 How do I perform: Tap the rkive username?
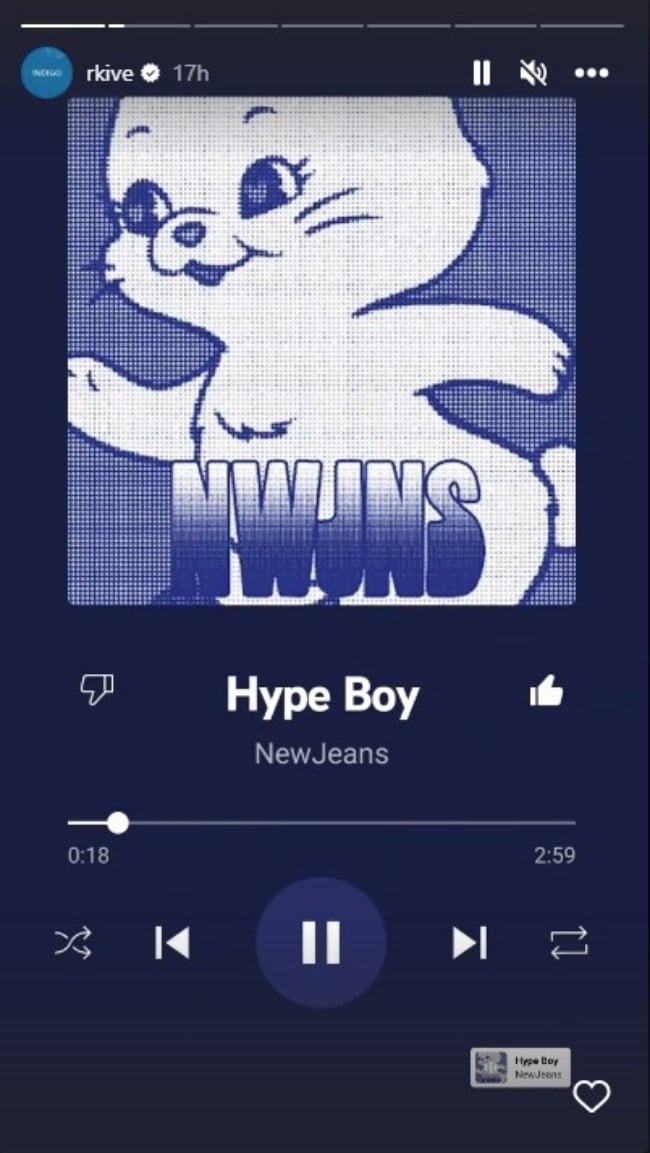click(x=110, y=73)
